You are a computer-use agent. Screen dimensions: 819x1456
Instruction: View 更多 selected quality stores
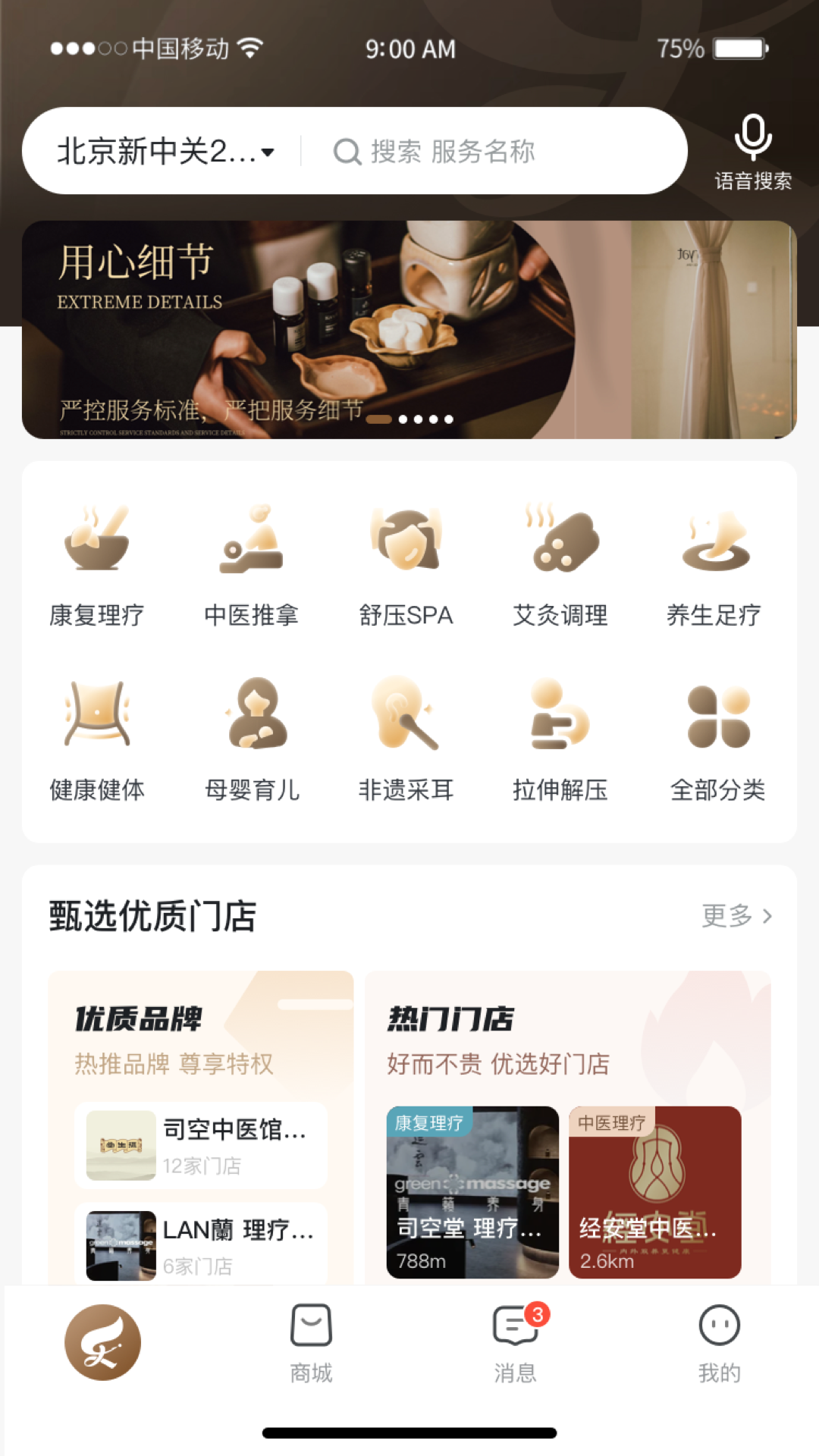(x=736, y=916)
